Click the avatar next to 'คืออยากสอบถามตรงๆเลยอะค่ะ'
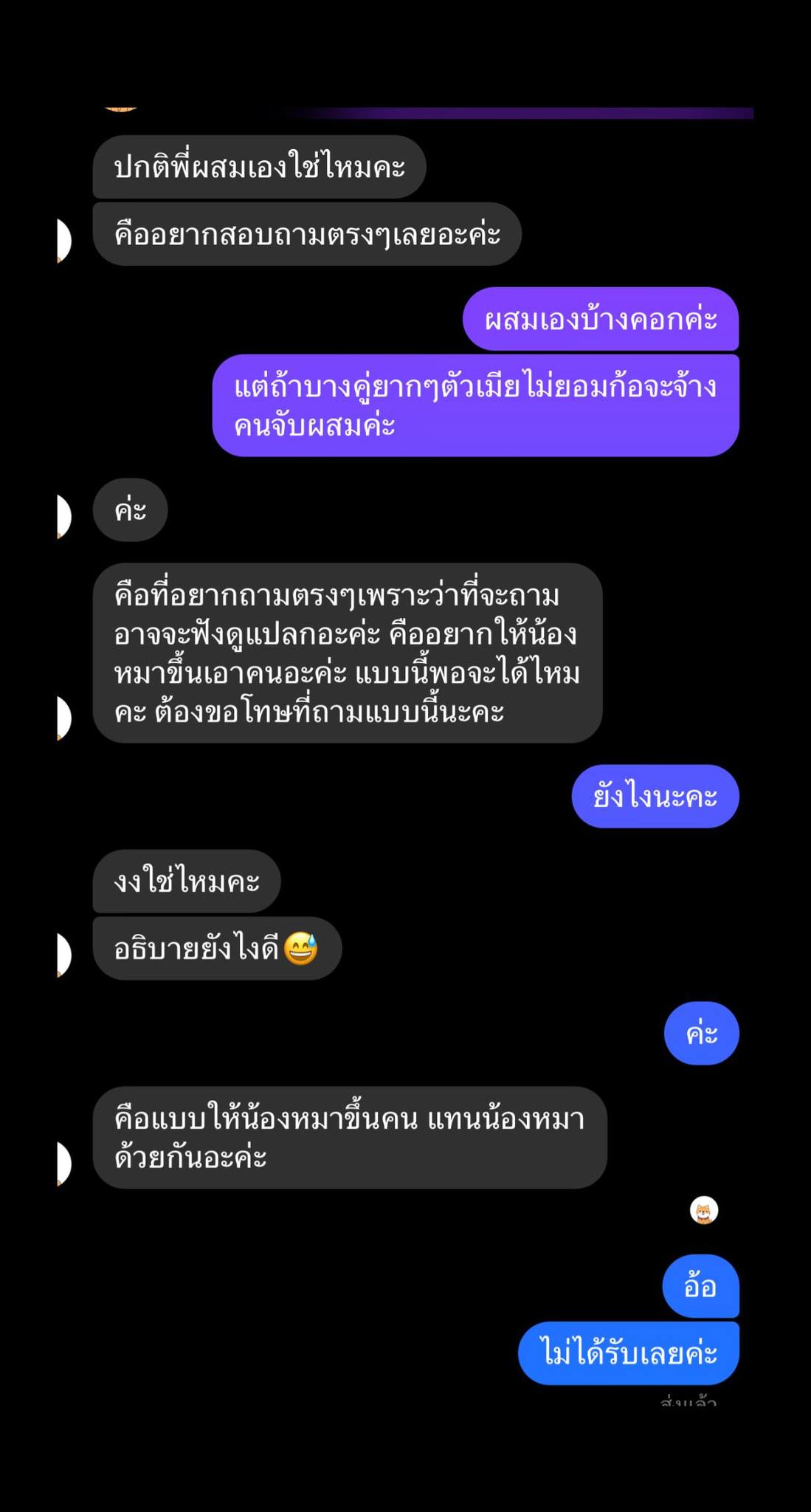The height and width of the screenshot is (1512, 811). click(63, 240)
